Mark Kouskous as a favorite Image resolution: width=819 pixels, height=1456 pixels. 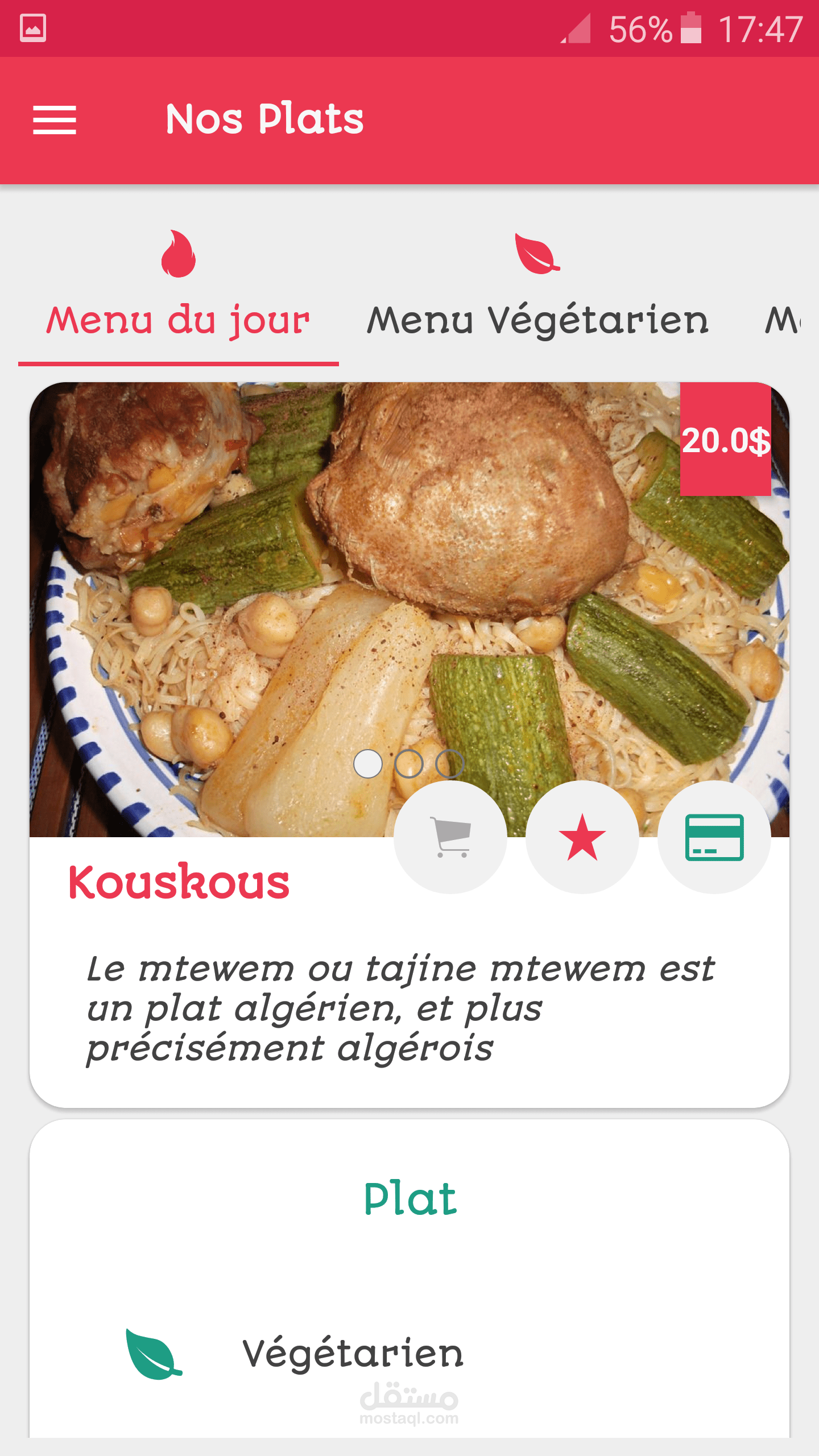pos(582,837)
